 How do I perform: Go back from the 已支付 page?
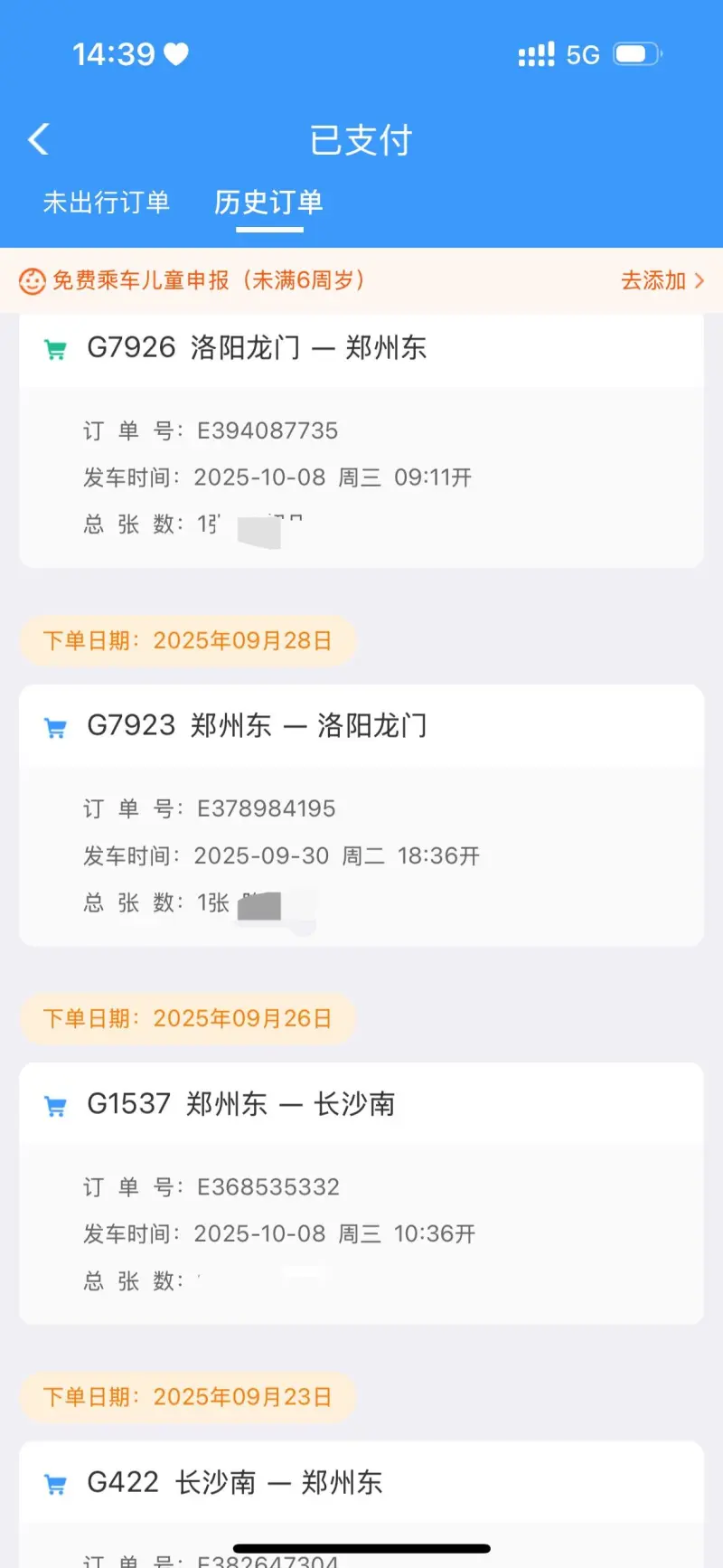pyautogui.click(x=39, y=139)
